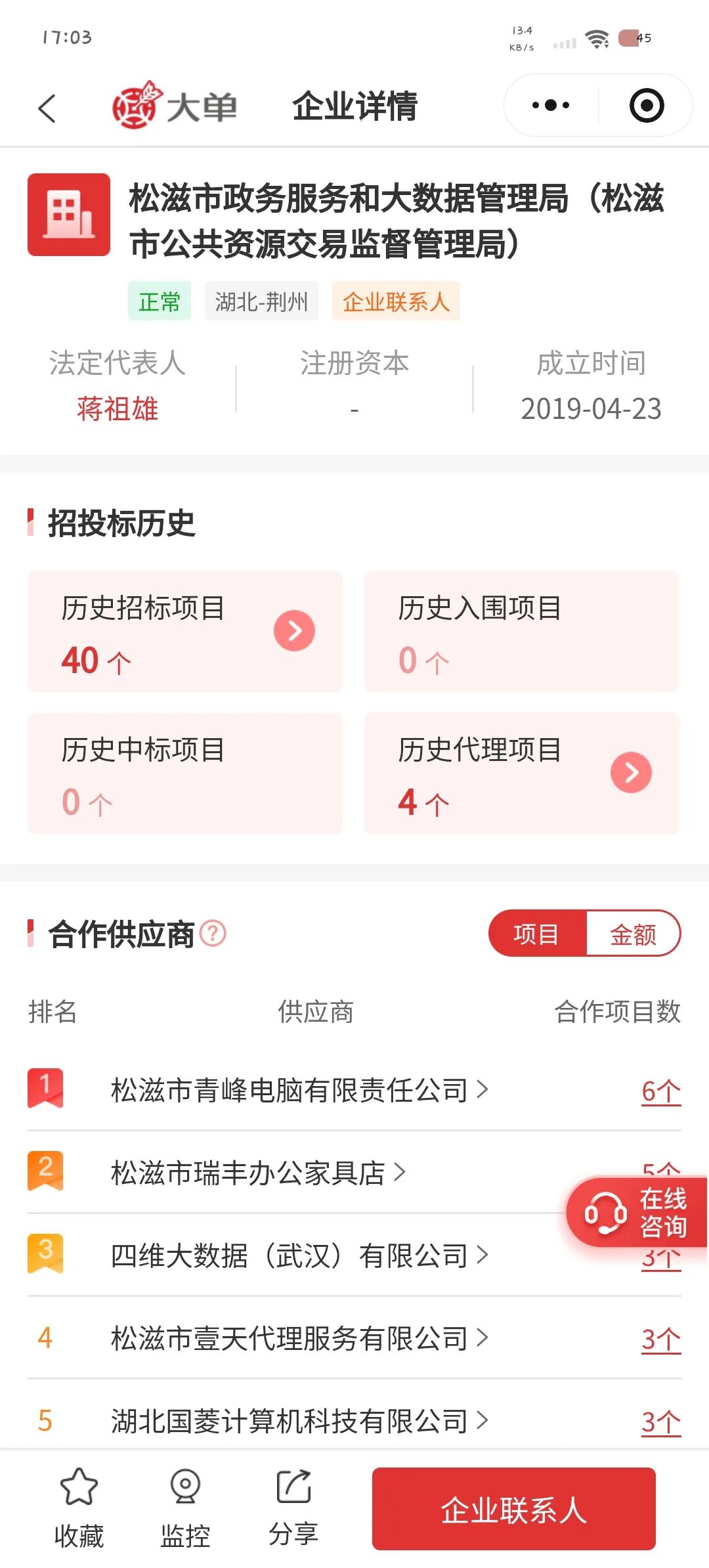Image resolution: width=709 pixels, height=1568 pixels.
Task: Select the 项目 ranking tab
Action: (536, 934)
